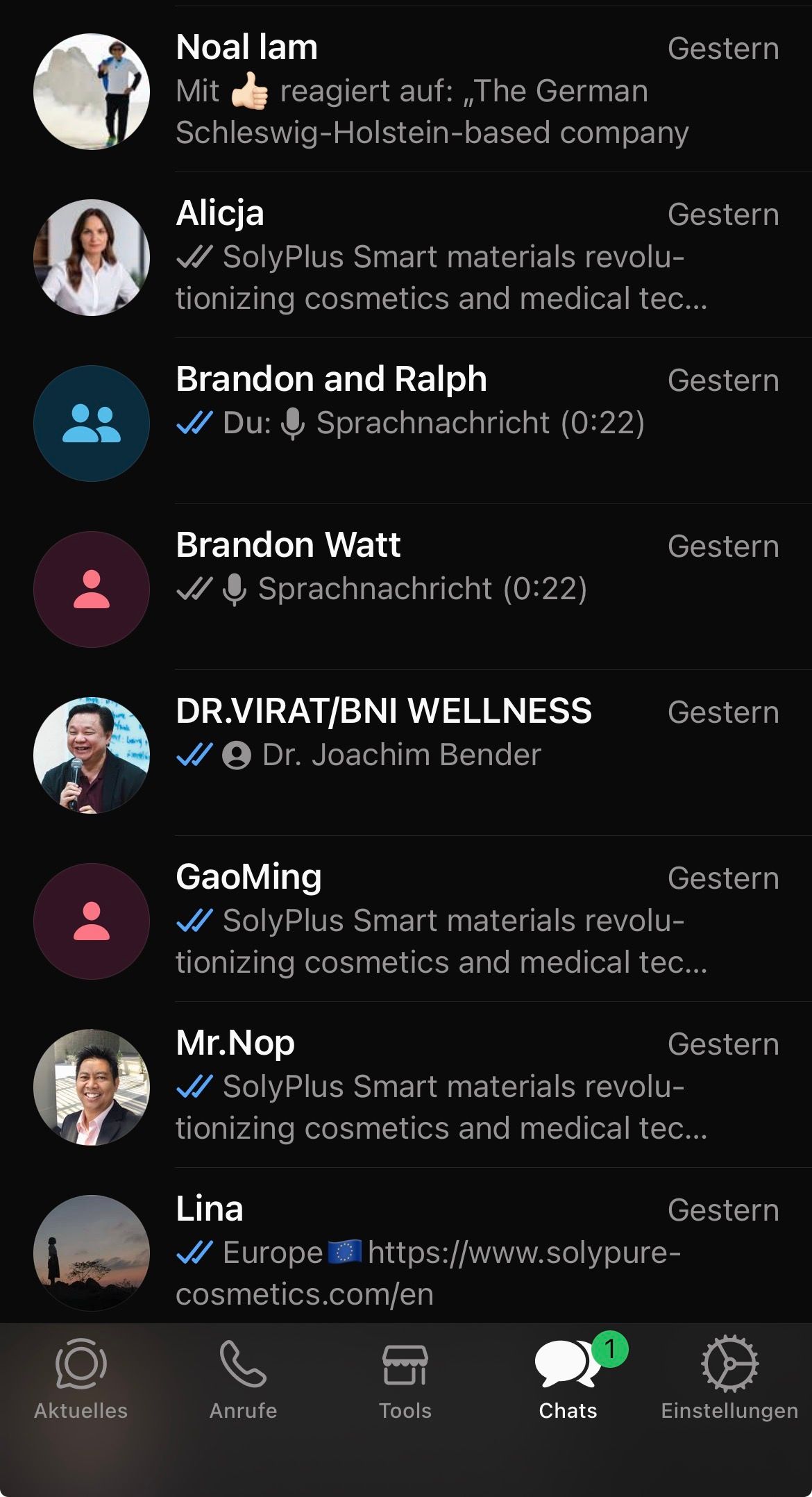
Task: Open the chat with Brandon Watt
Action: [444, 588]
